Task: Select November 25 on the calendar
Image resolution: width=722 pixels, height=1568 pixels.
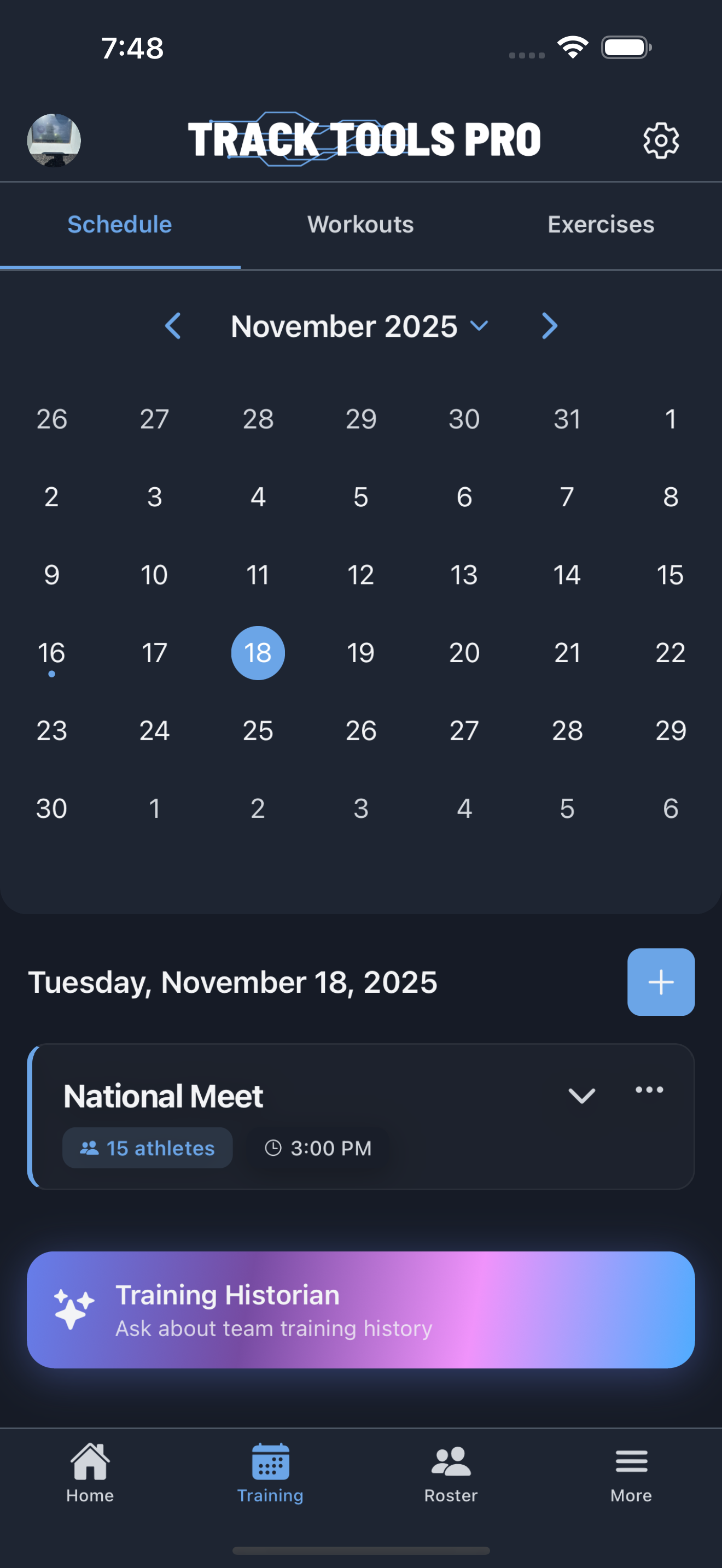Action: pos(258,730)
